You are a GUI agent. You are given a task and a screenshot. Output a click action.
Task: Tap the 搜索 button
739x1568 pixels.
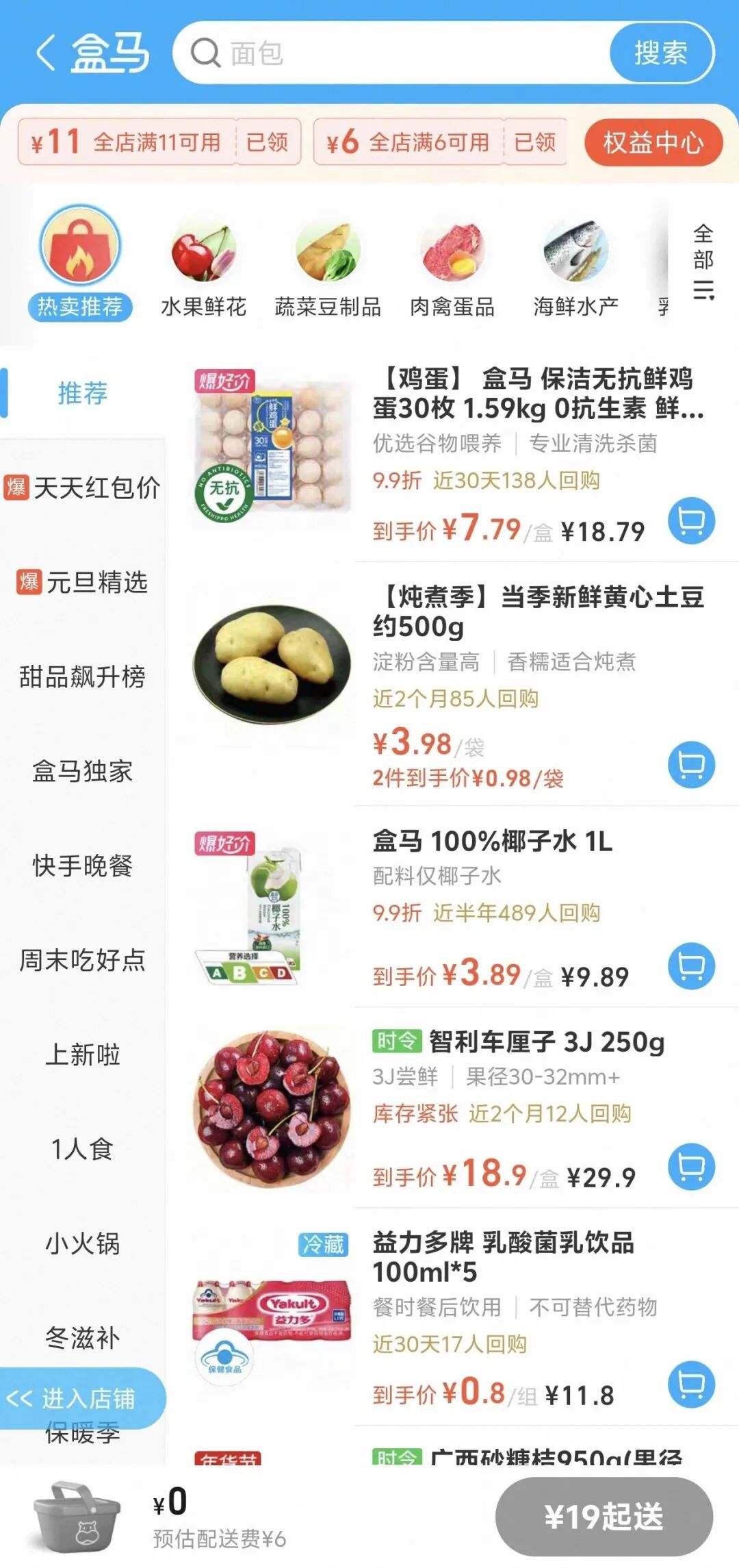(660, 53)
